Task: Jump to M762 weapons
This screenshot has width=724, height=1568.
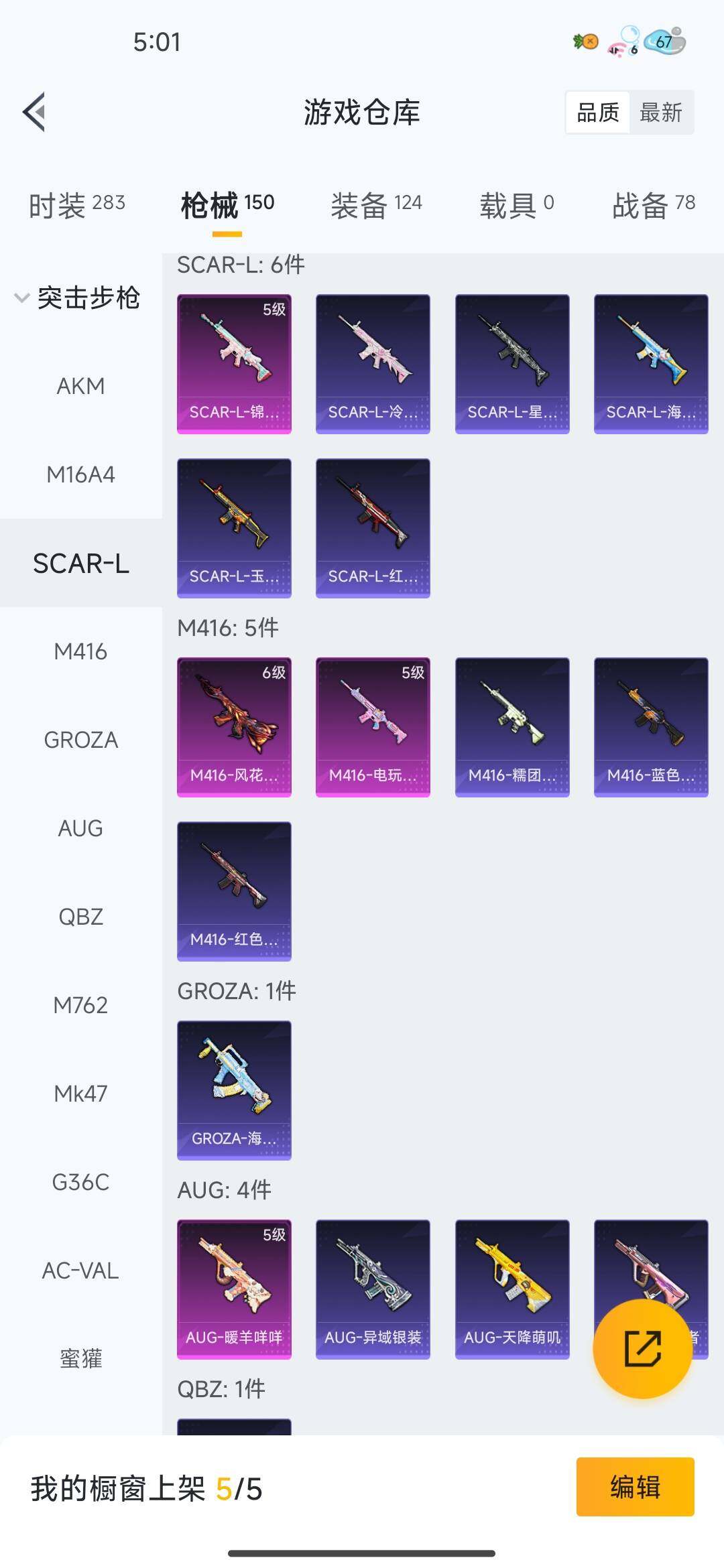Action: click(x=80, y=1005)
